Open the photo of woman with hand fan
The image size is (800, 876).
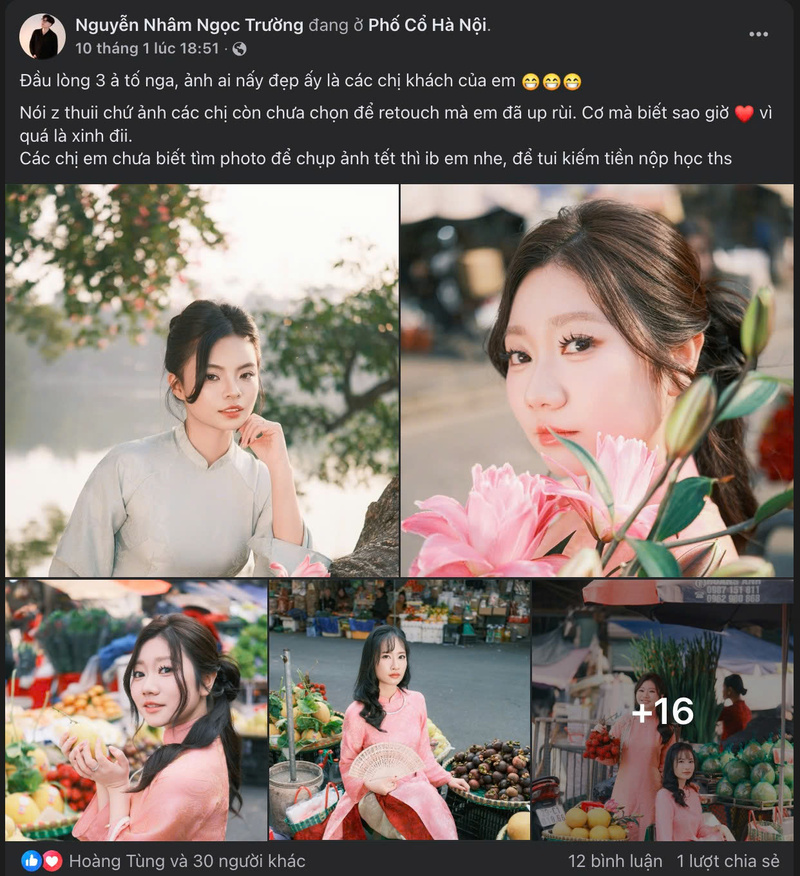pyautogui.click(x=400, y=710)
